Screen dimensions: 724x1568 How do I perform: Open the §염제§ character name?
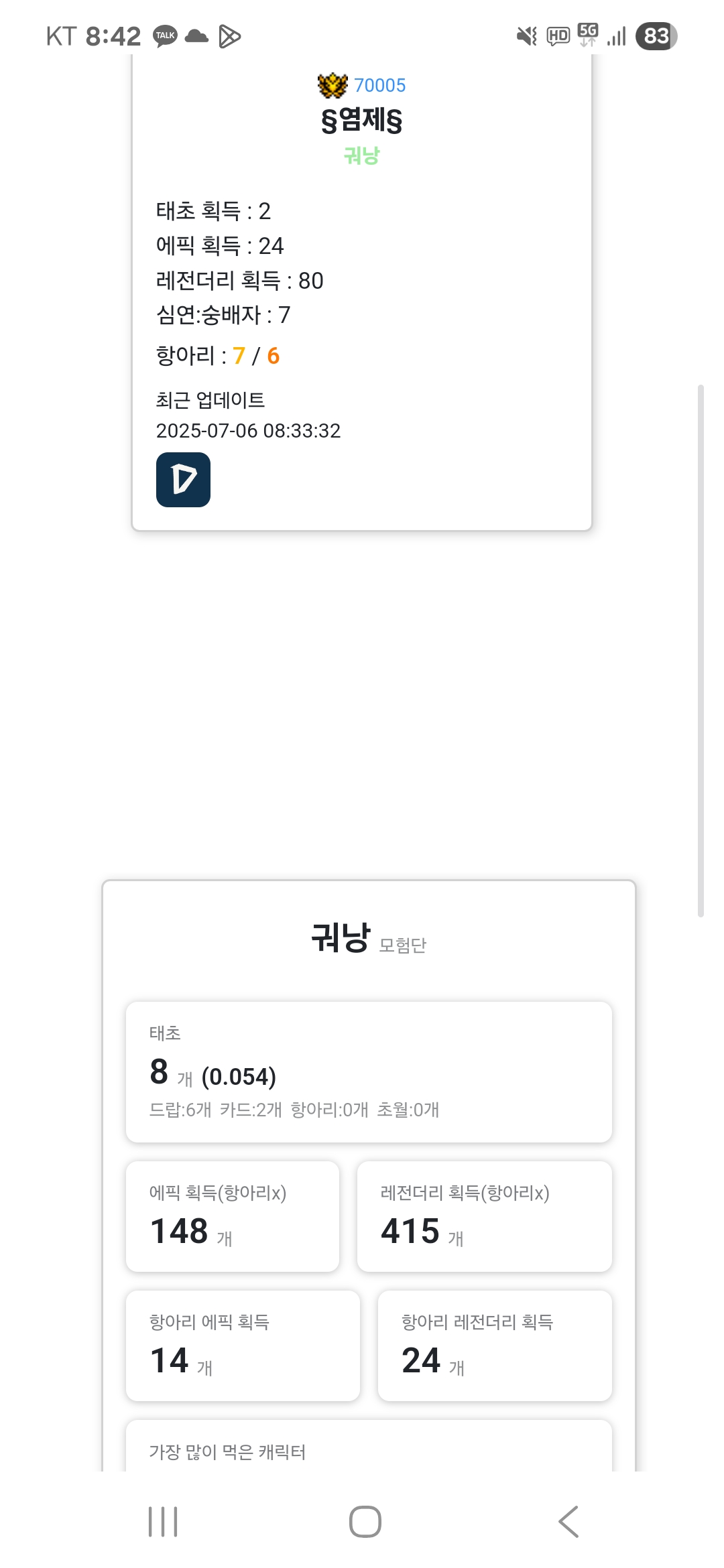(x=362, y=121)
